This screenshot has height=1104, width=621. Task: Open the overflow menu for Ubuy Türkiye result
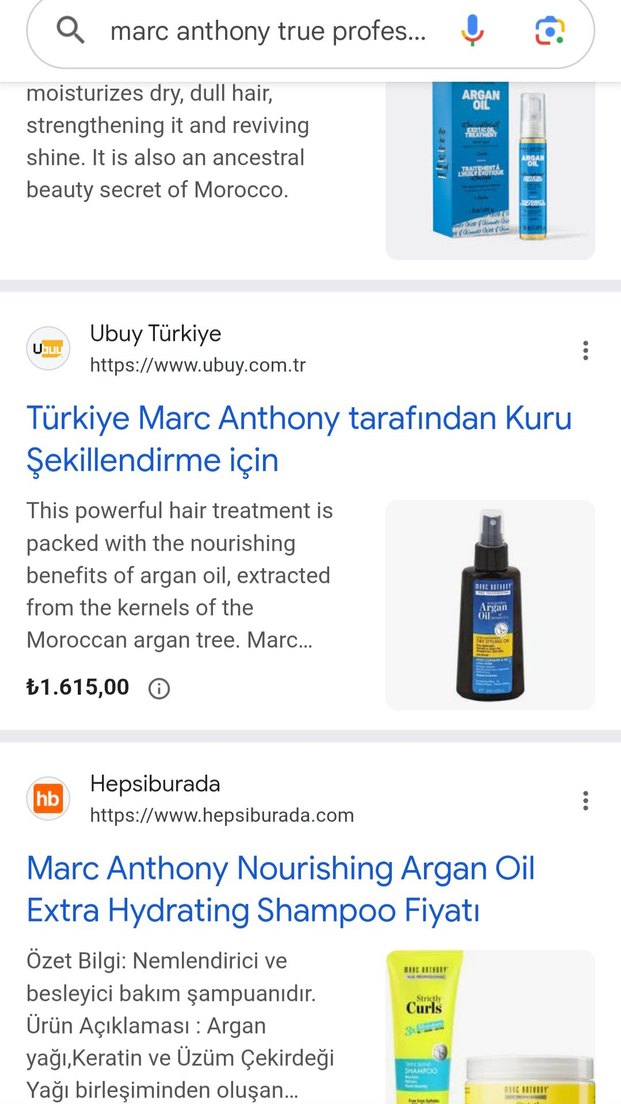coord(585,350)
